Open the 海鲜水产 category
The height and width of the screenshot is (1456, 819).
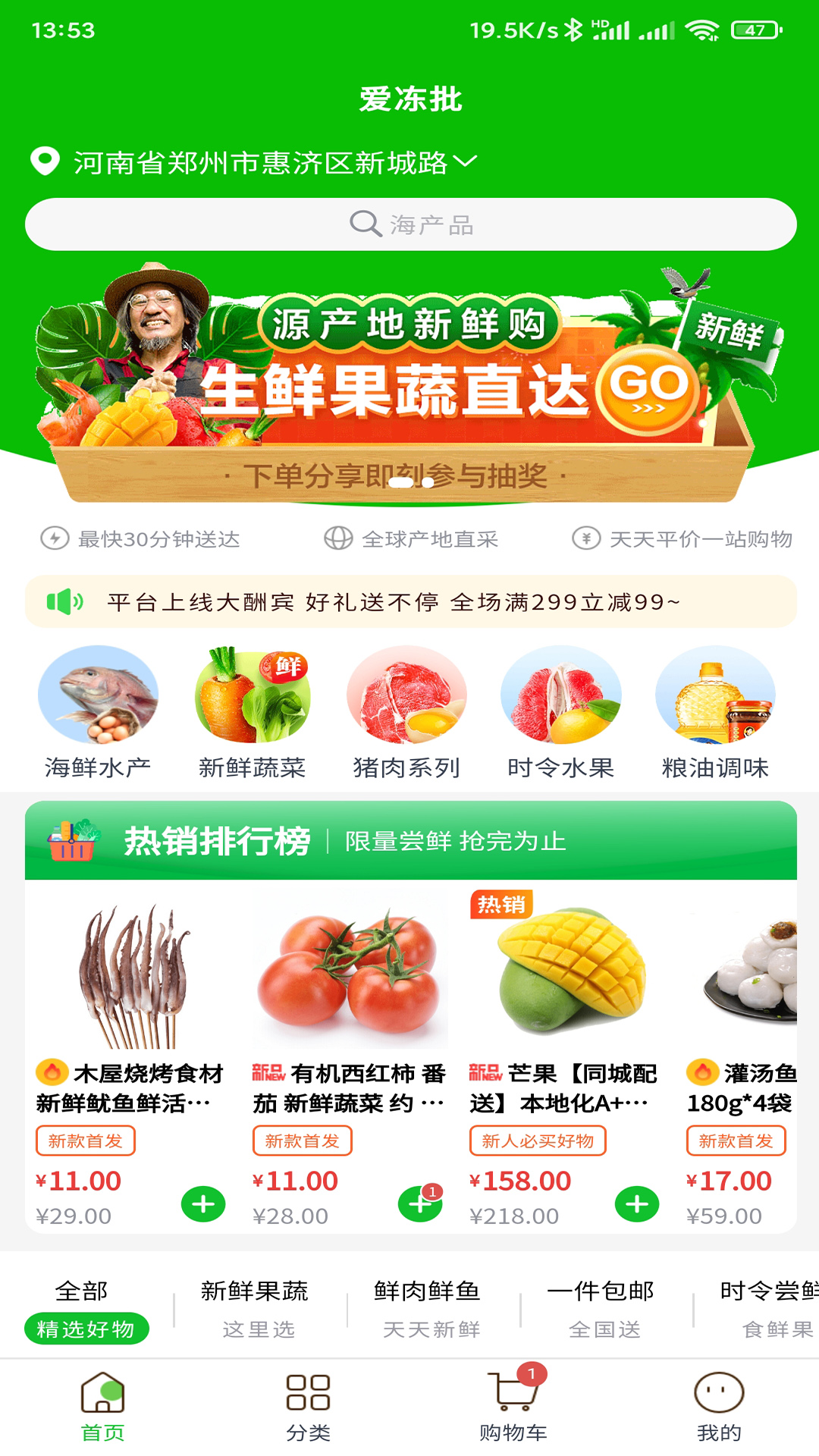point(98,711)
